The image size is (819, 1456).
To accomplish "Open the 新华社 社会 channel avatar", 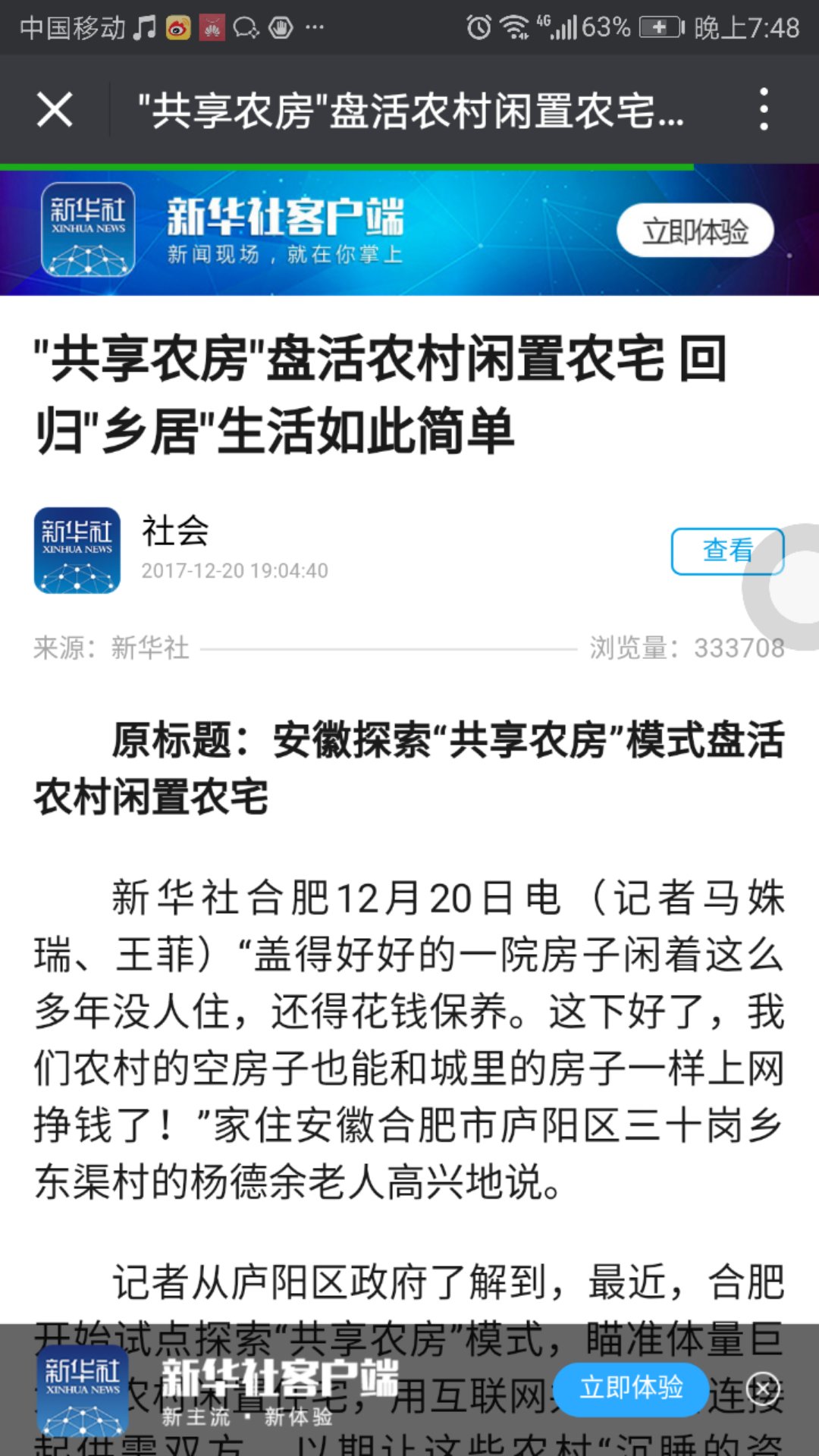I will [77, 550].
